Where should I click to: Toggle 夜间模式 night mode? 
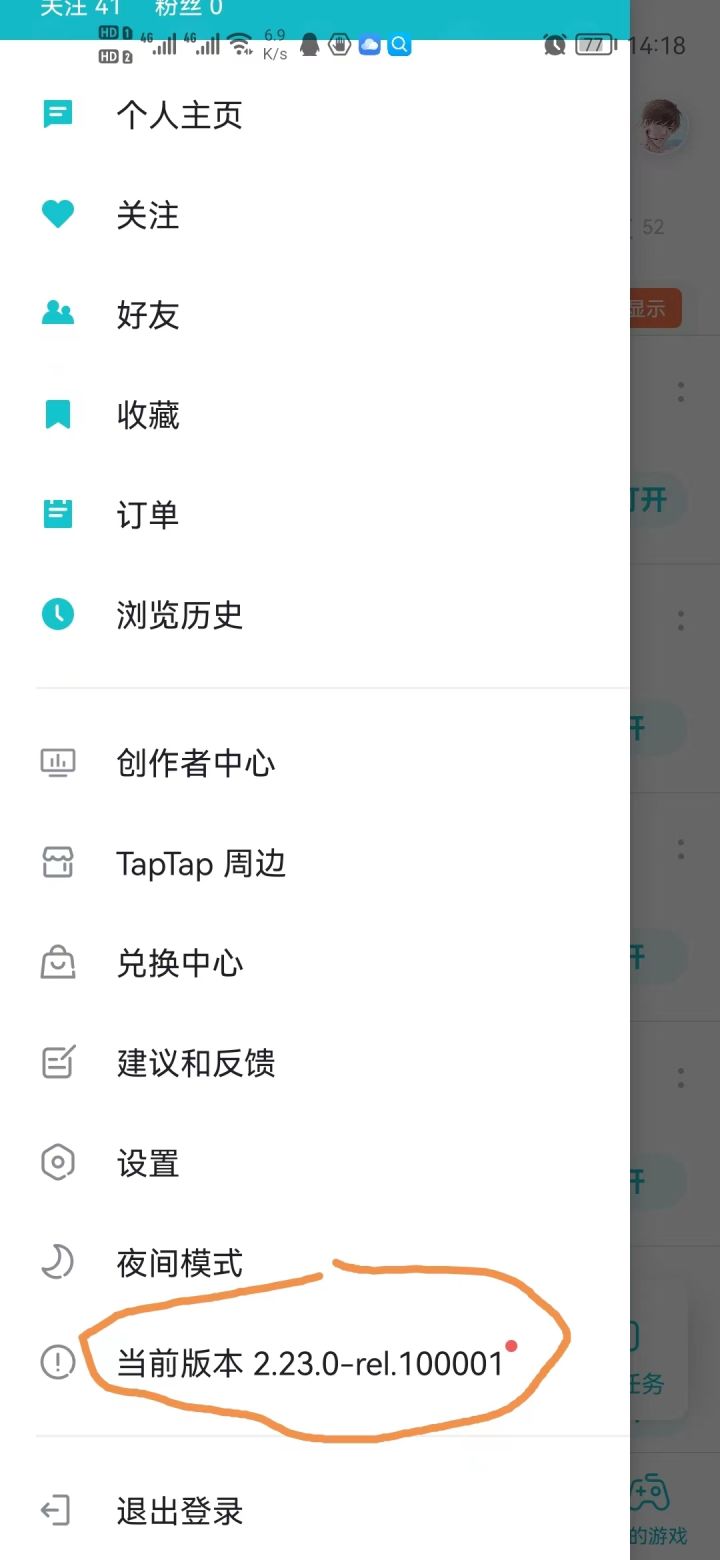pyautogui.click(x=178, y=1262)
